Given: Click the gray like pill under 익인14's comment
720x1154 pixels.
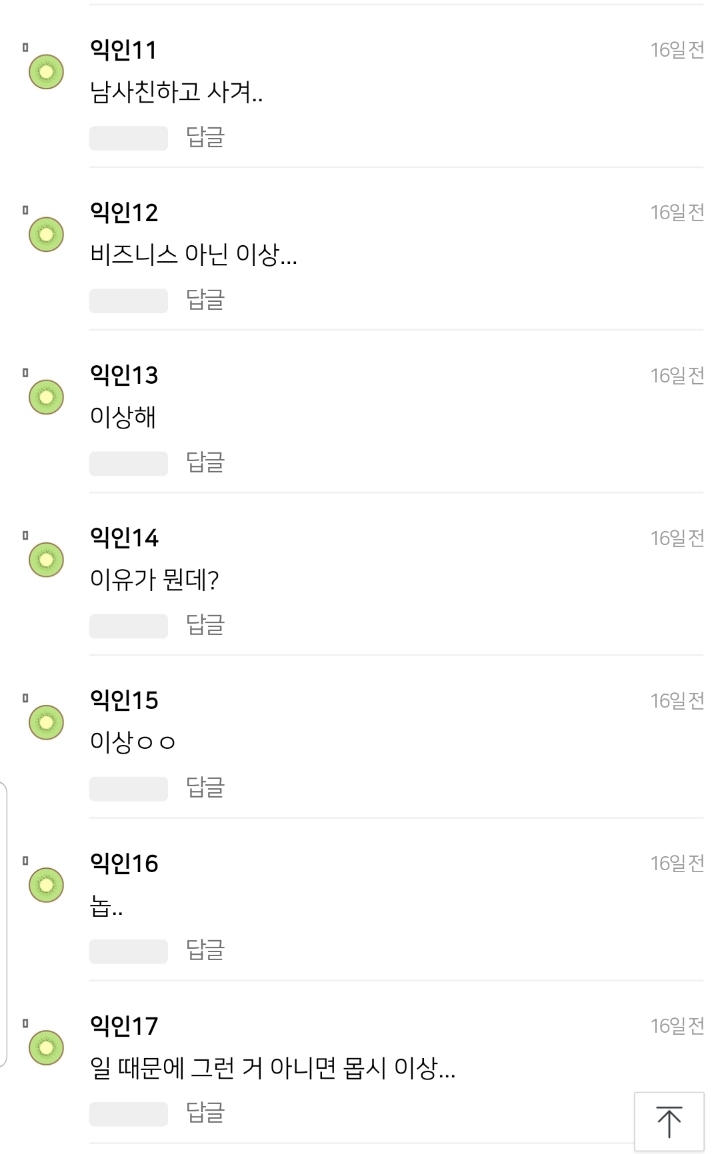Looking at the screenshot, I should pyautogui.click(x=128, y=624).
